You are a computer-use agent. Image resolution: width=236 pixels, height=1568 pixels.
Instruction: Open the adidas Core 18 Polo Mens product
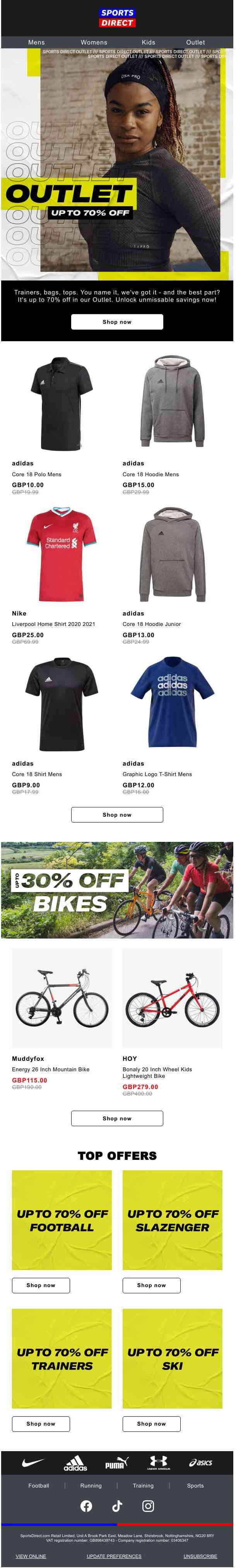click(62, 404)
